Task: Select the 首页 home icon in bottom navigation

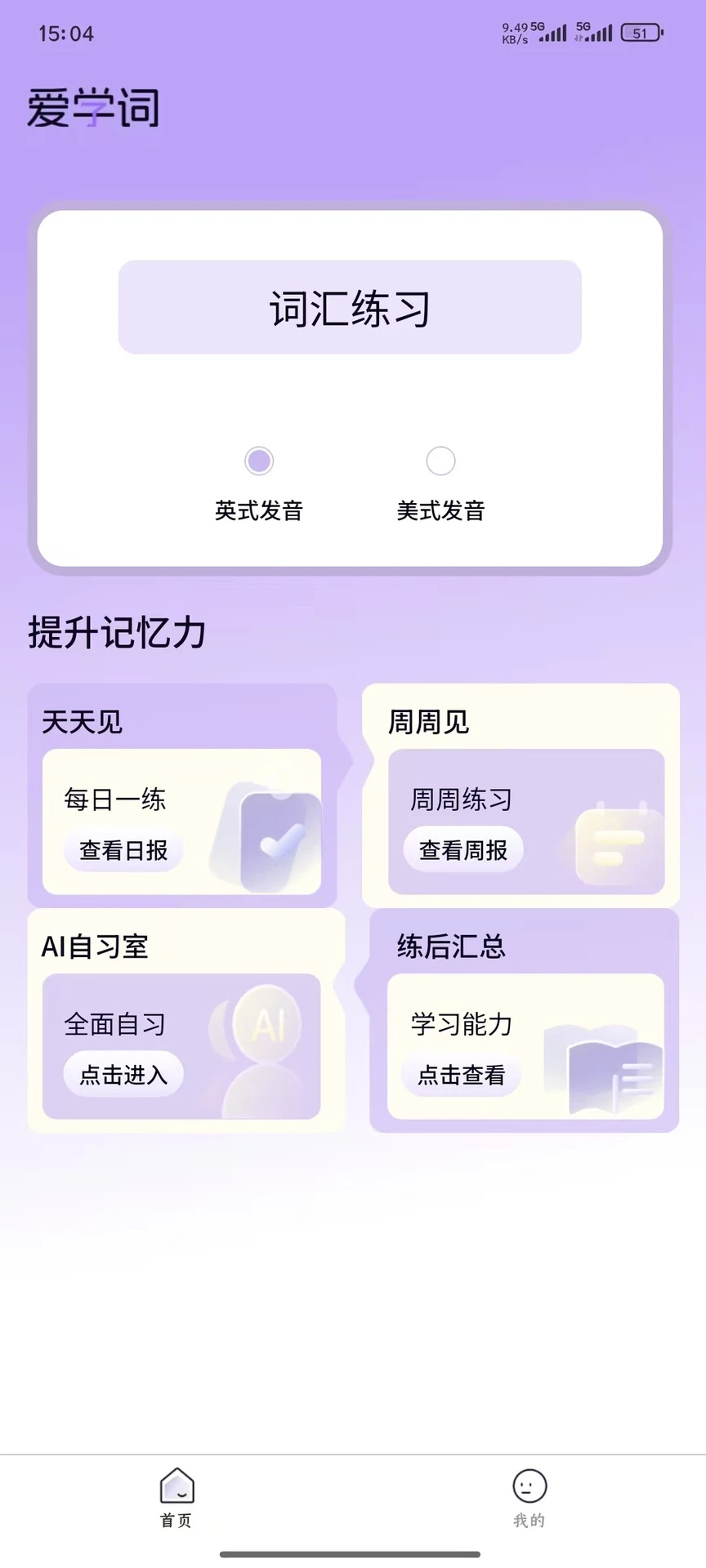Action: (175, 1488)
